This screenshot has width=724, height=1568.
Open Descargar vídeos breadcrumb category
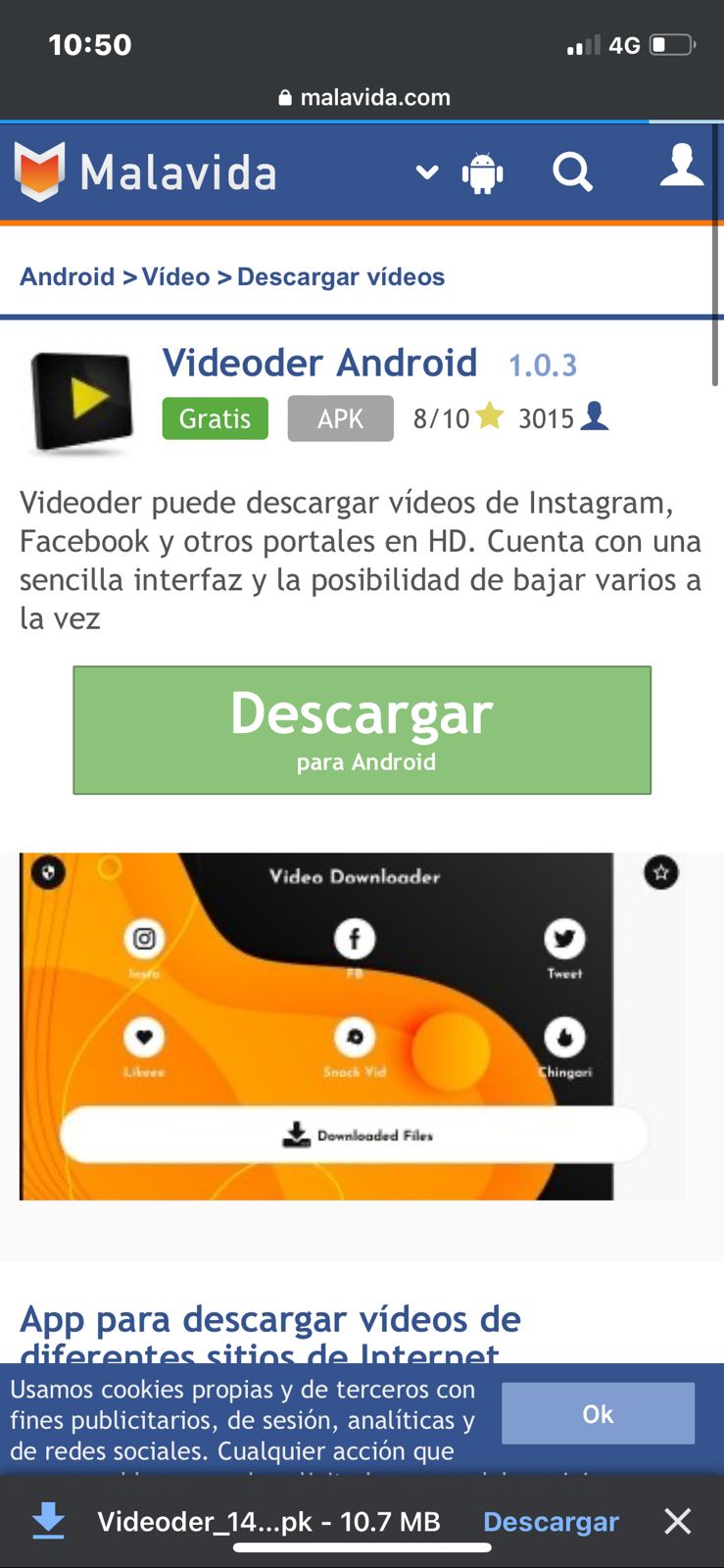[341, 276]
